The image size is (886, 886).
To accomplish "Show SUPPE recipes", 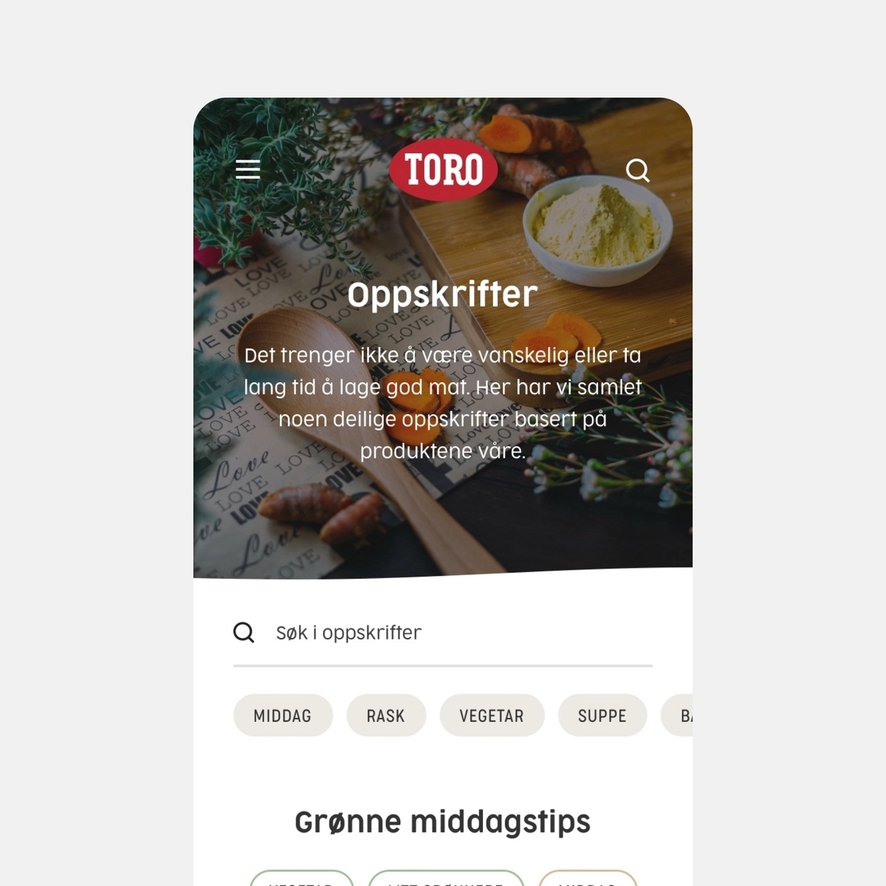I will point(602,716).
